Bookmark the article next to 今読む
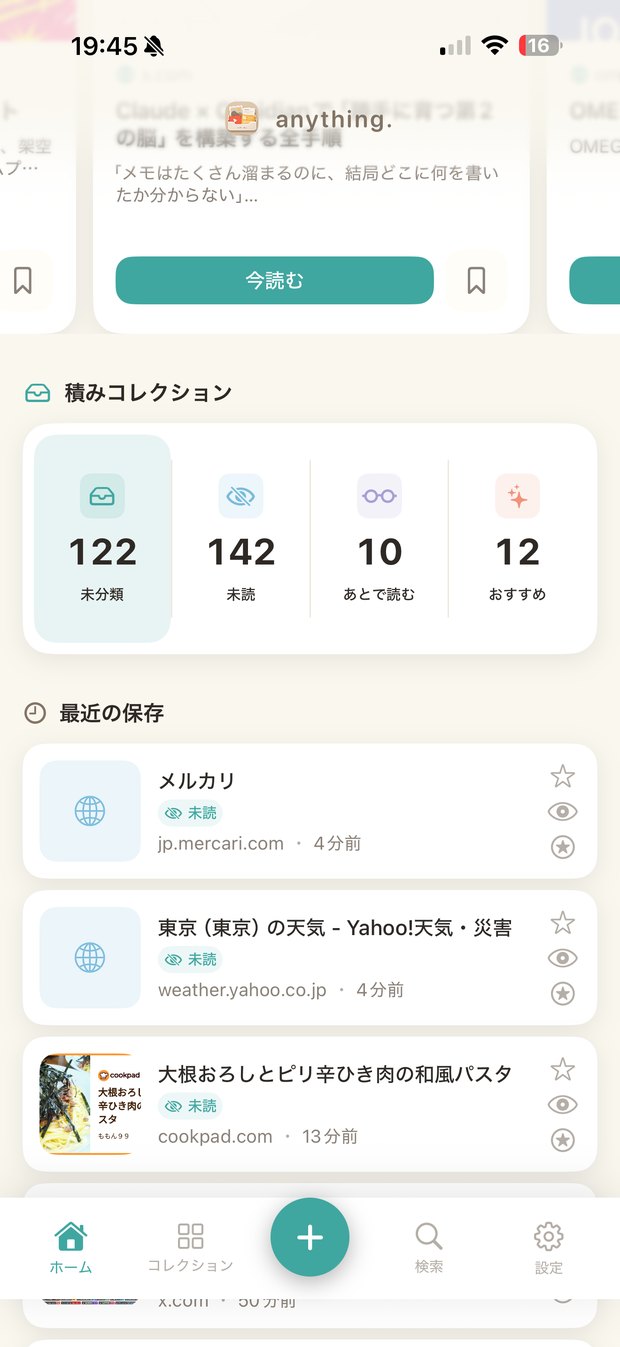The height and width of the screenshot is (1347, 620). [x=476, y=281]
